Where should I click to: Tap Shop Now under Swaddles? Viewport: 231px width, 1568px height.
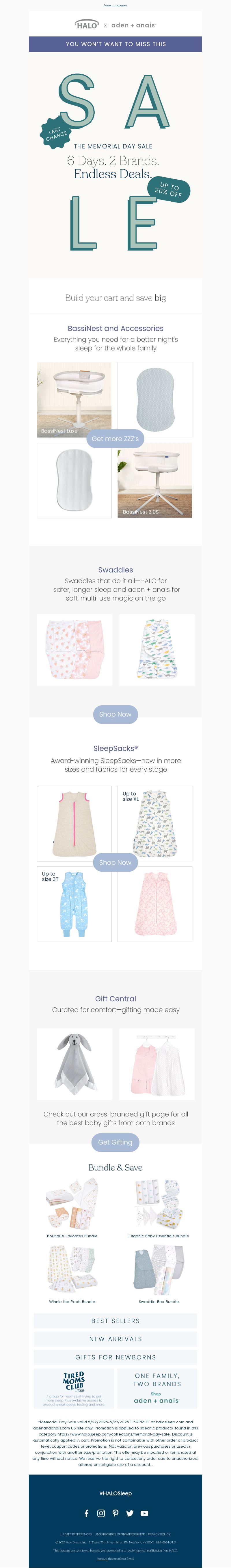pos(115,714)
